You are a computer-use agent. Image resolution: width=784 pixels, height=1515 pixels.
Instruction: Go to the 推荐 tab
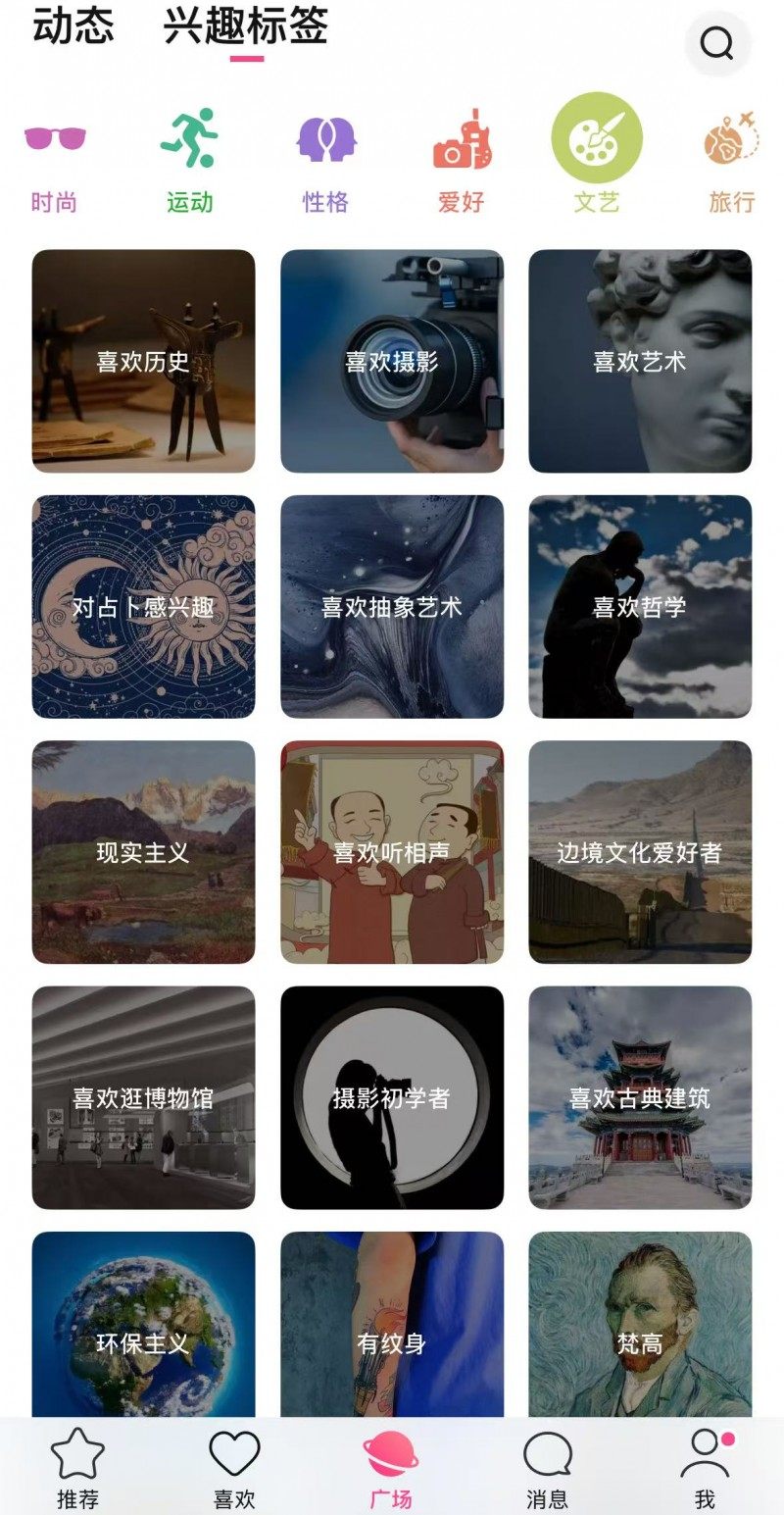click(77, 1468)
